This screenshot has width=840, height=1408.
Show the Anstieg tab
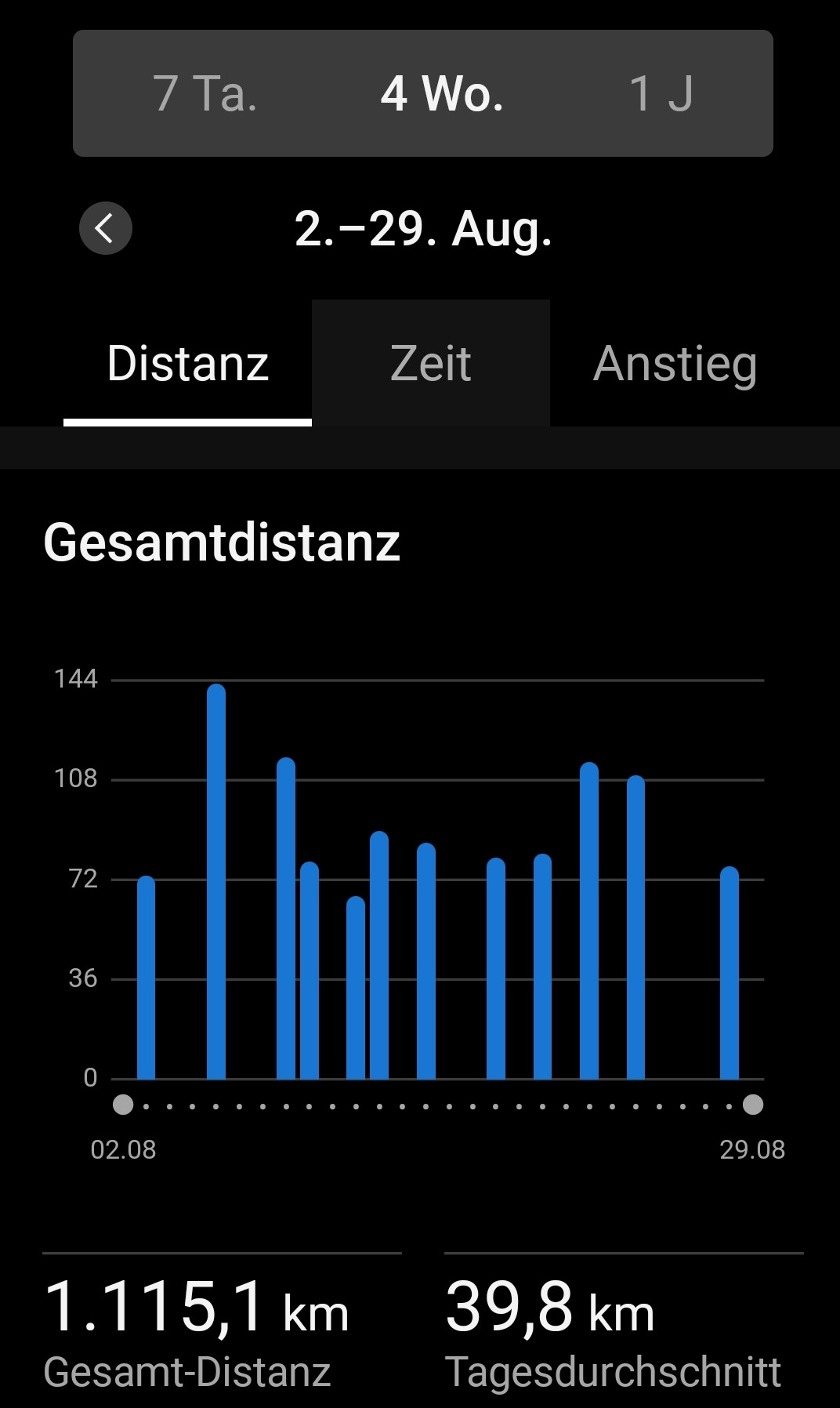[675, 363]
